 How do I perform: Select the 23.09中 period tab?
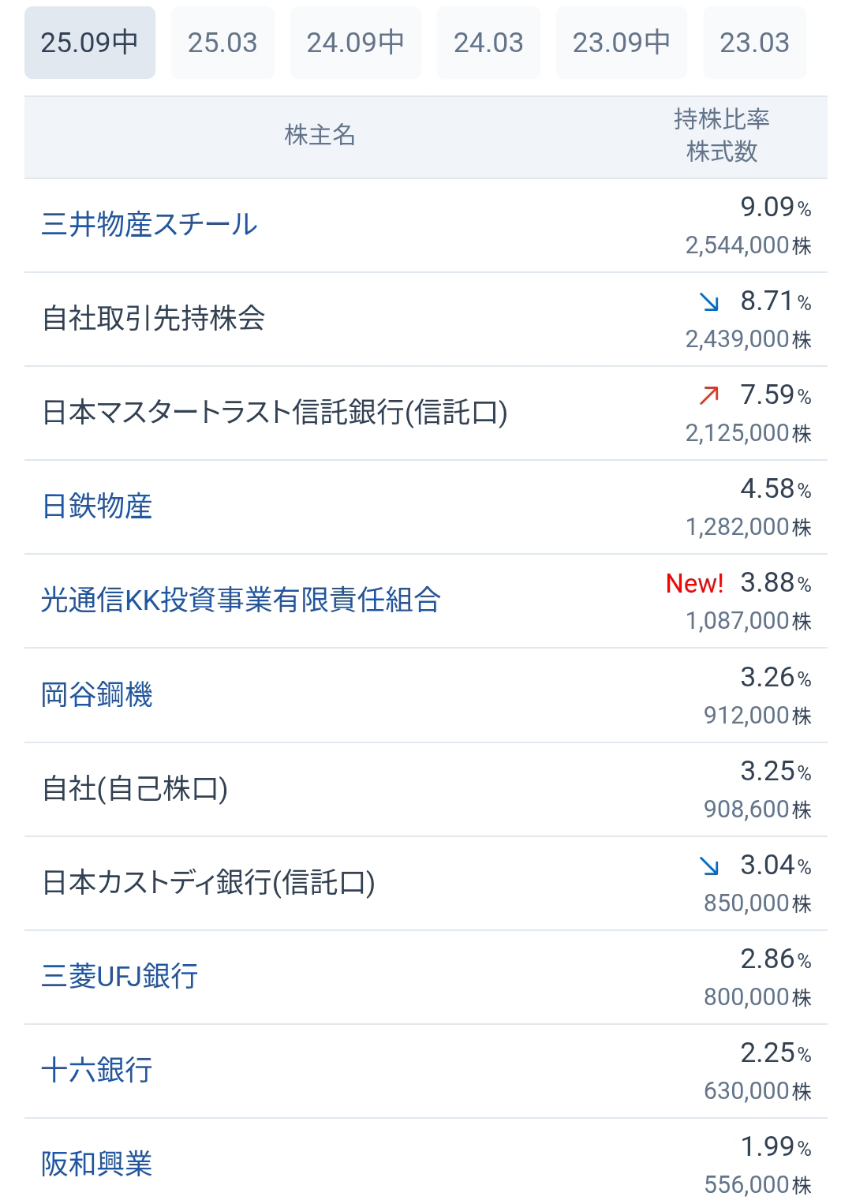point(621,42)
